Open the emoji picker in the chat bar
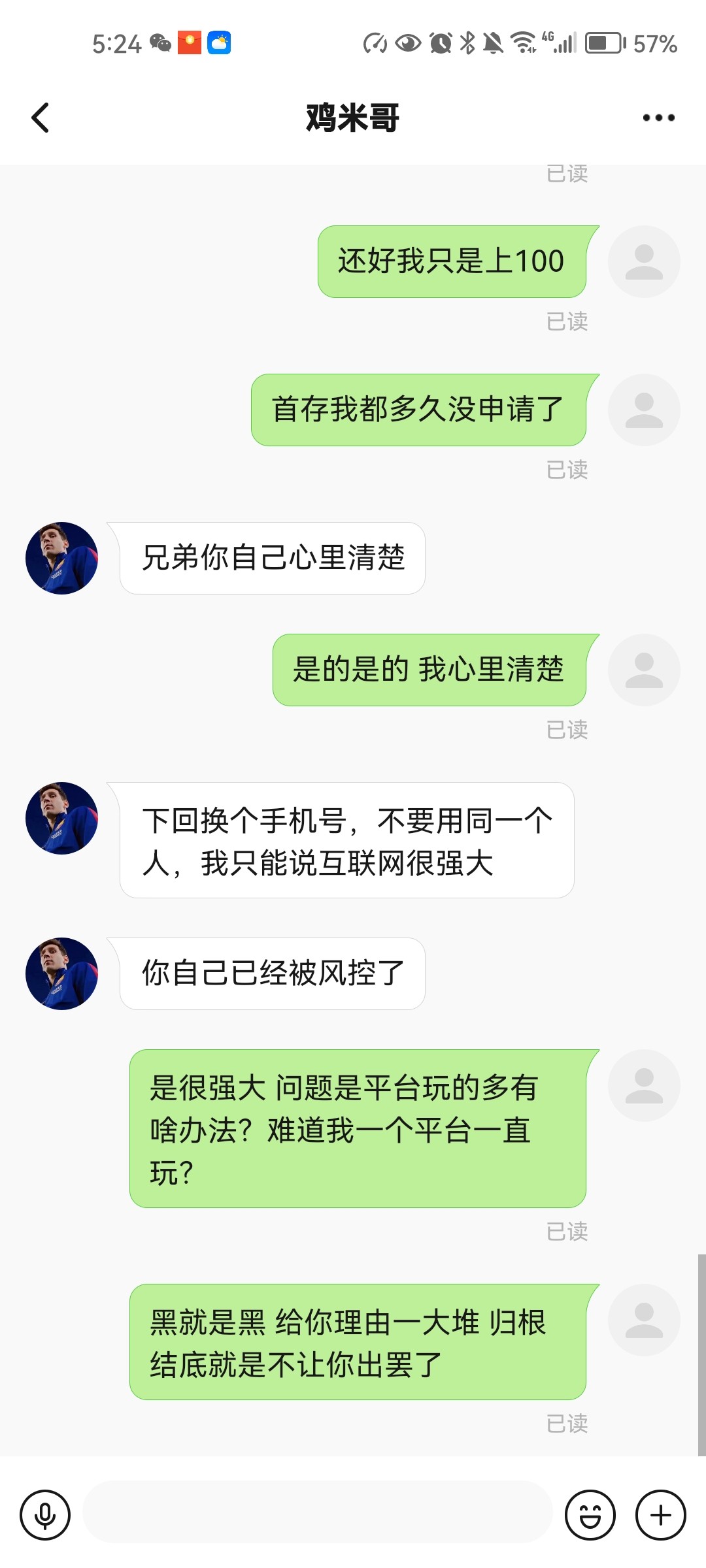Viewport: 706px width, 1568px height. point(592,1514)
